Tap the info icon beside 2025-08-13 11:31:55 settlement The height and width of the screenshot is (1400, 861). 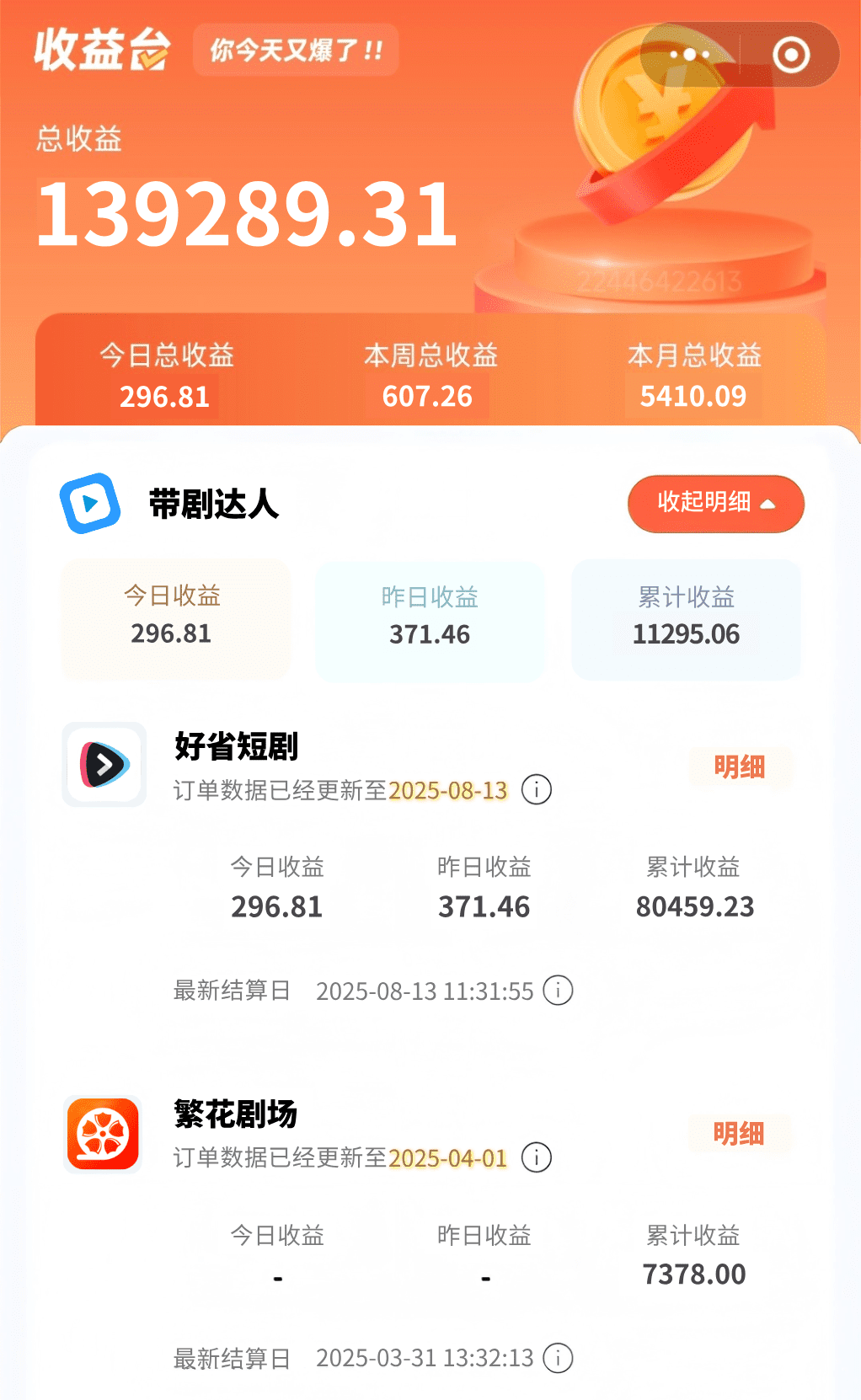point(558,991)
